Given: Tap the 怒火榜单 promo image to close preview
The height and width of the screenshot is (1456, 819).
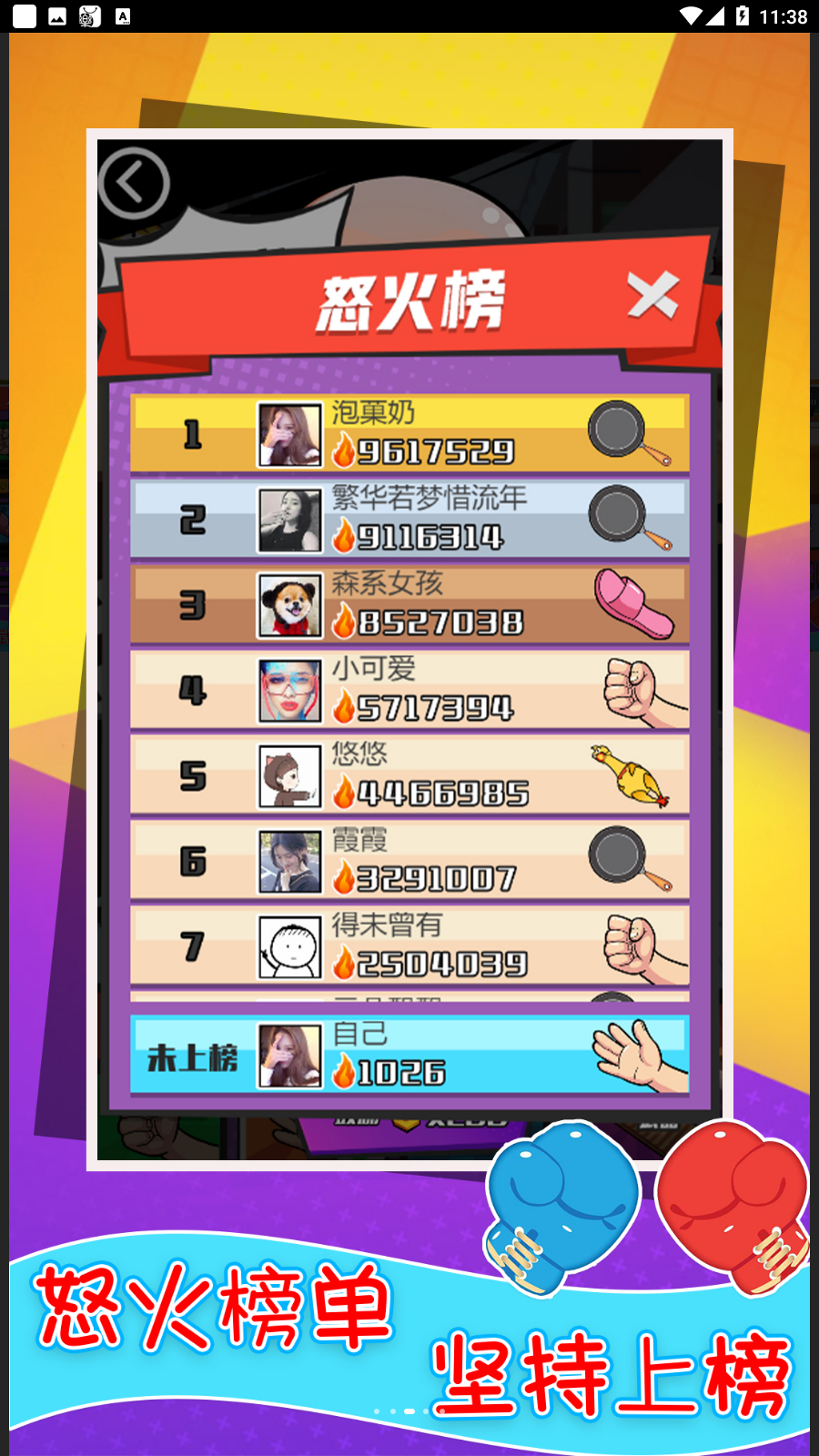Looking at the screenshot, I should pos(409,728).
